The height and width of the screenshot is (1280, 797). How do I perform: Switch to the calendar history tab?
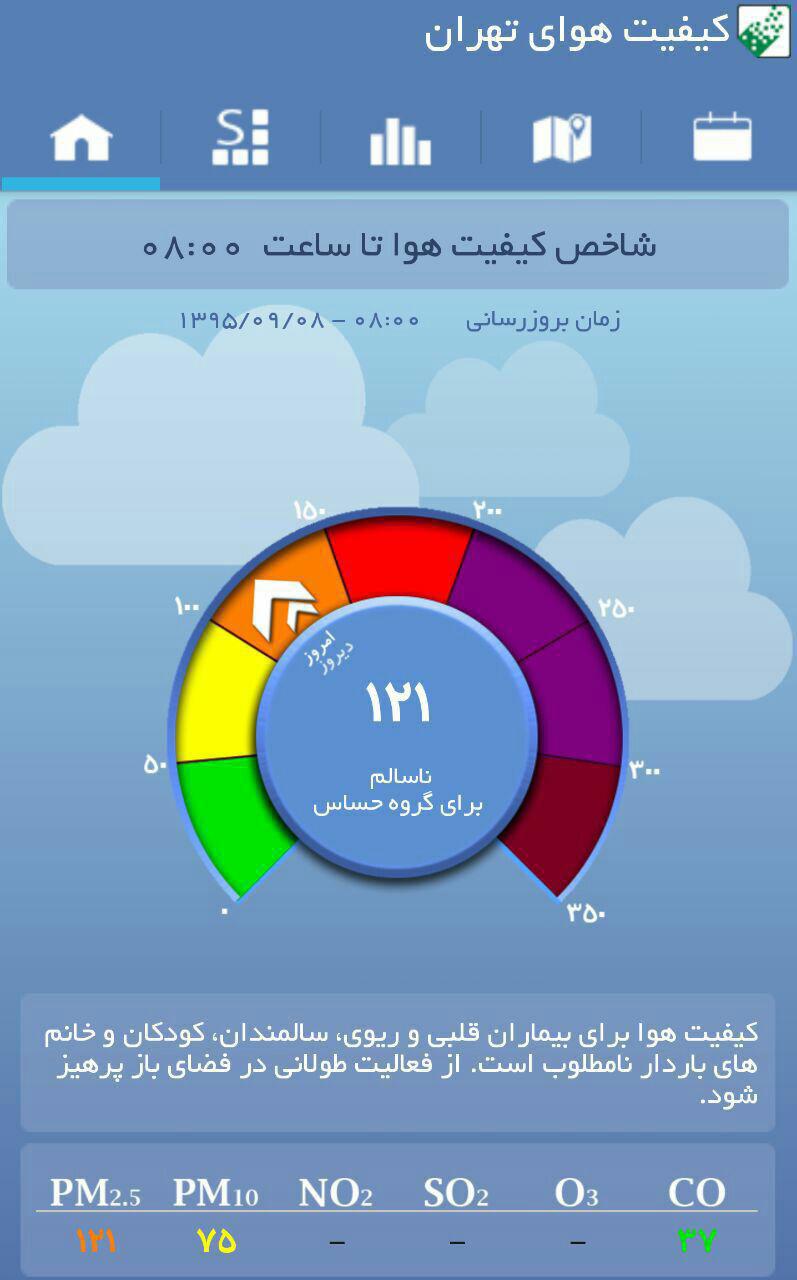tap(722, 140)
